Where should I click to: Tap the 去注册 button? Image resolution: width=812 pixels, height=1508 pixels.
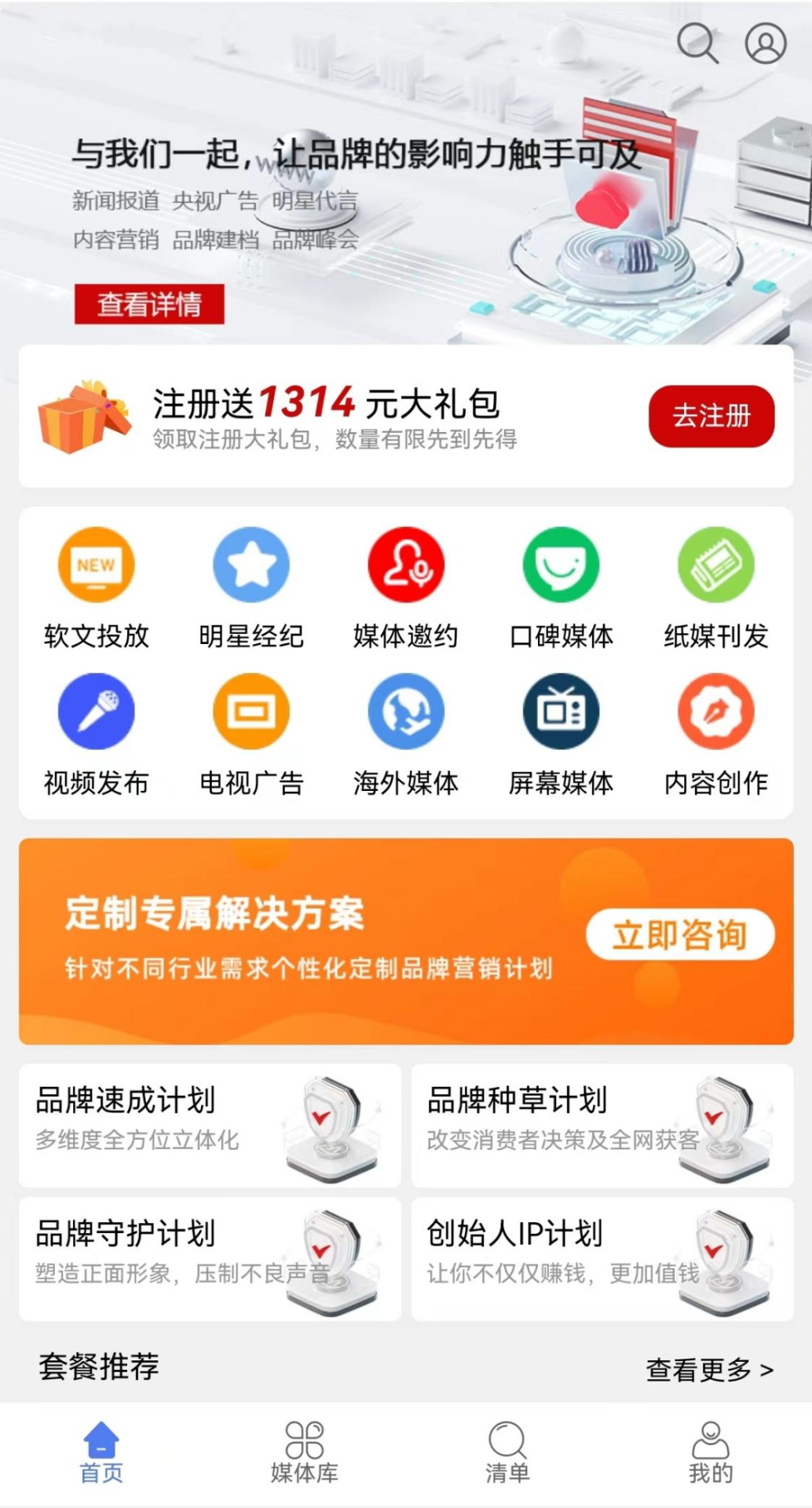(711, 415)
